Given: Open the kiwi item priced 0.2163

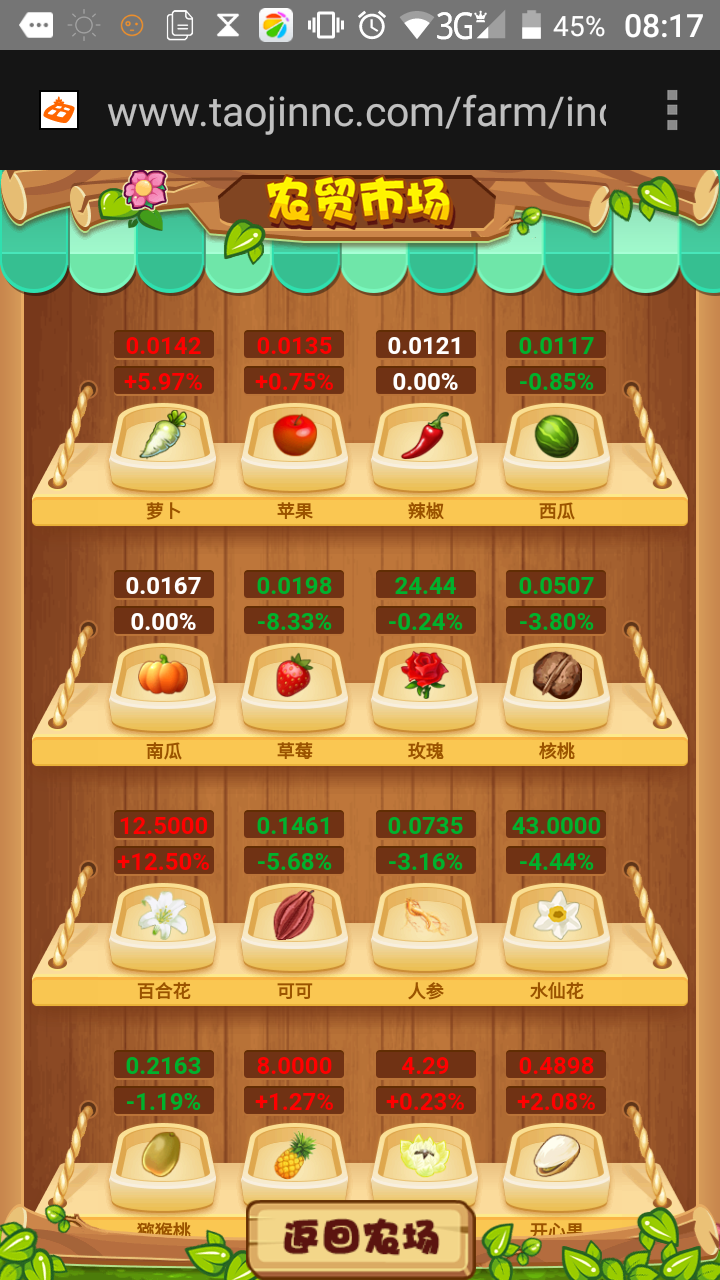Looking at the screenshot, I should (163, 1155).
